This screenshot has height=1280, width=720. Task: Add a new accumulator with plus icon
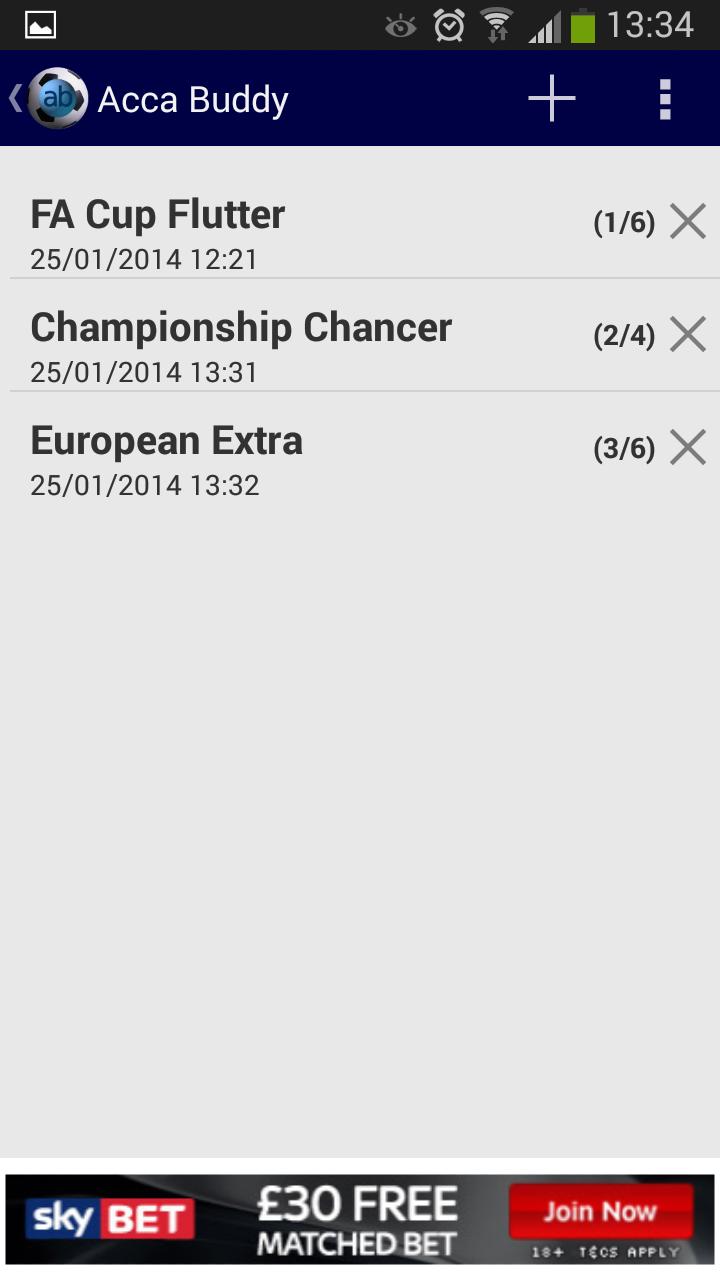point(551,99)
